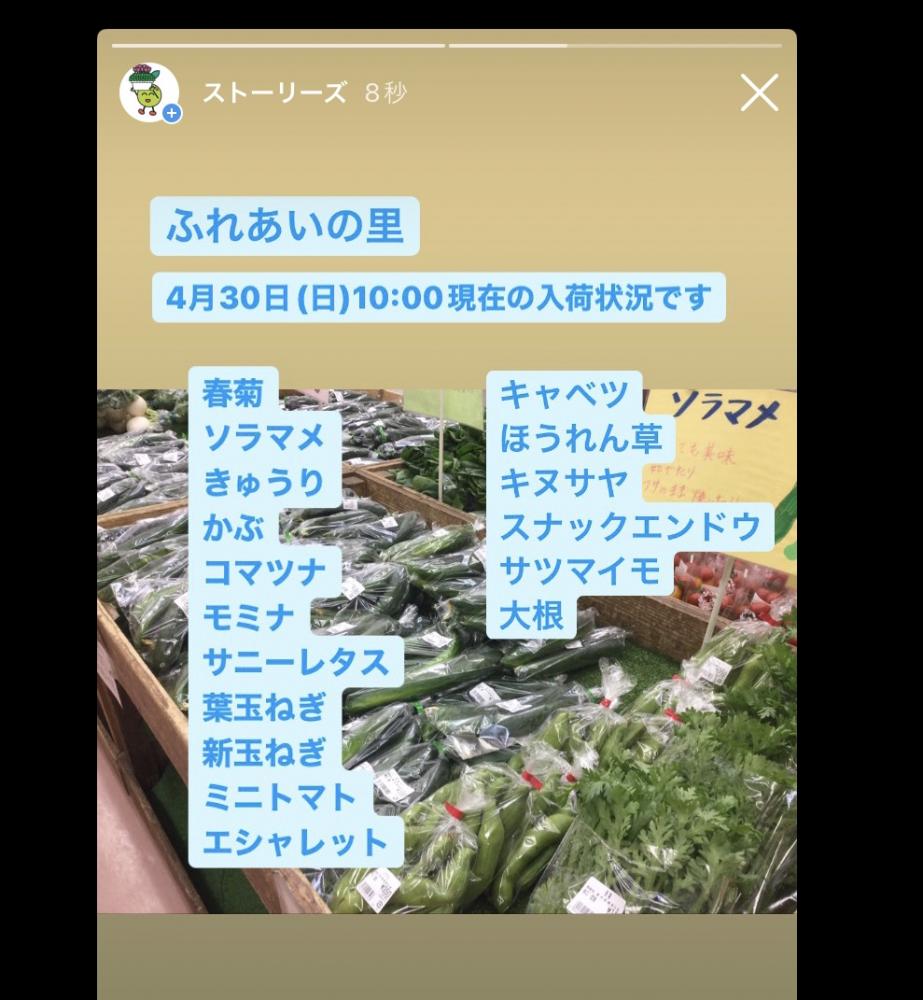Close the story viewer

759,93
